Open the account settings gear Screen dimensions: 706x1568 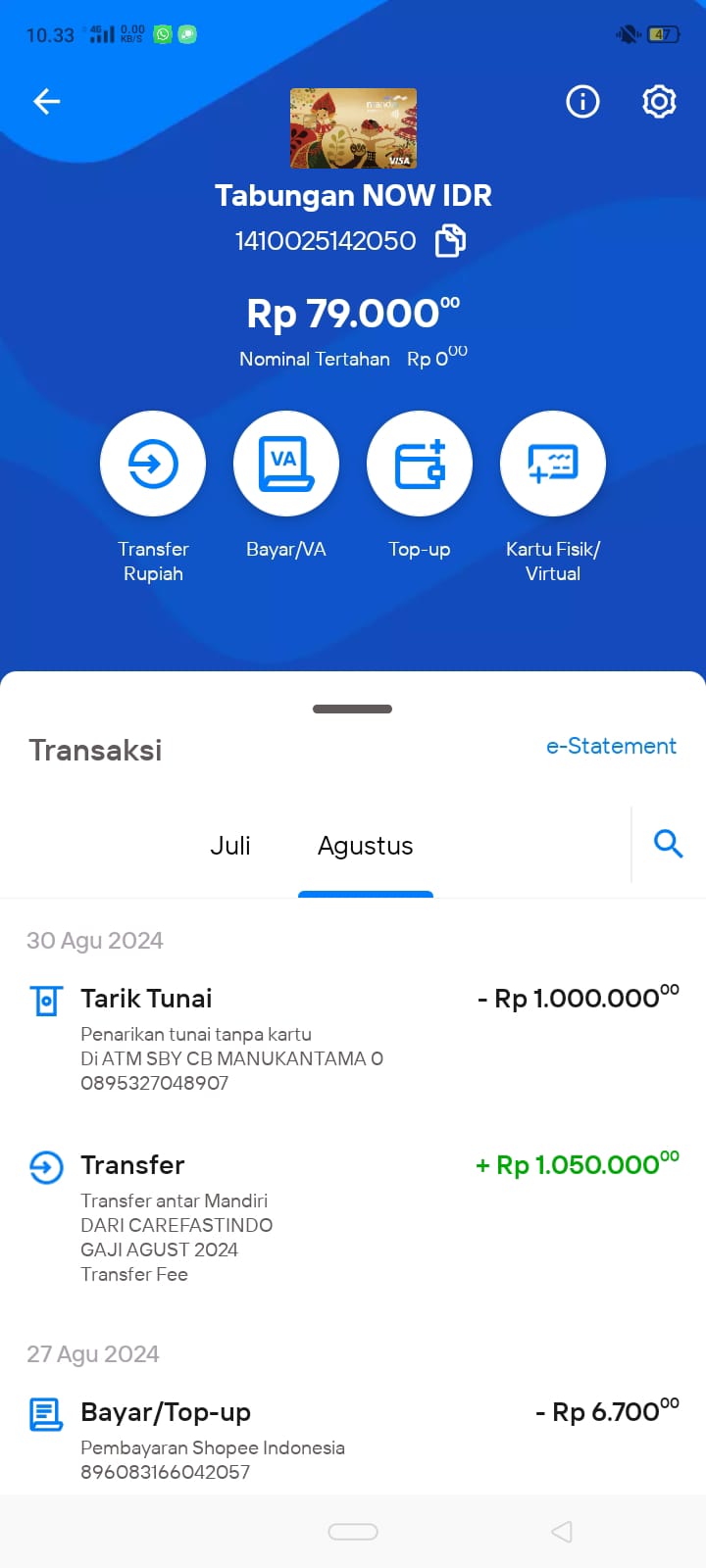(x=659, y=101)
